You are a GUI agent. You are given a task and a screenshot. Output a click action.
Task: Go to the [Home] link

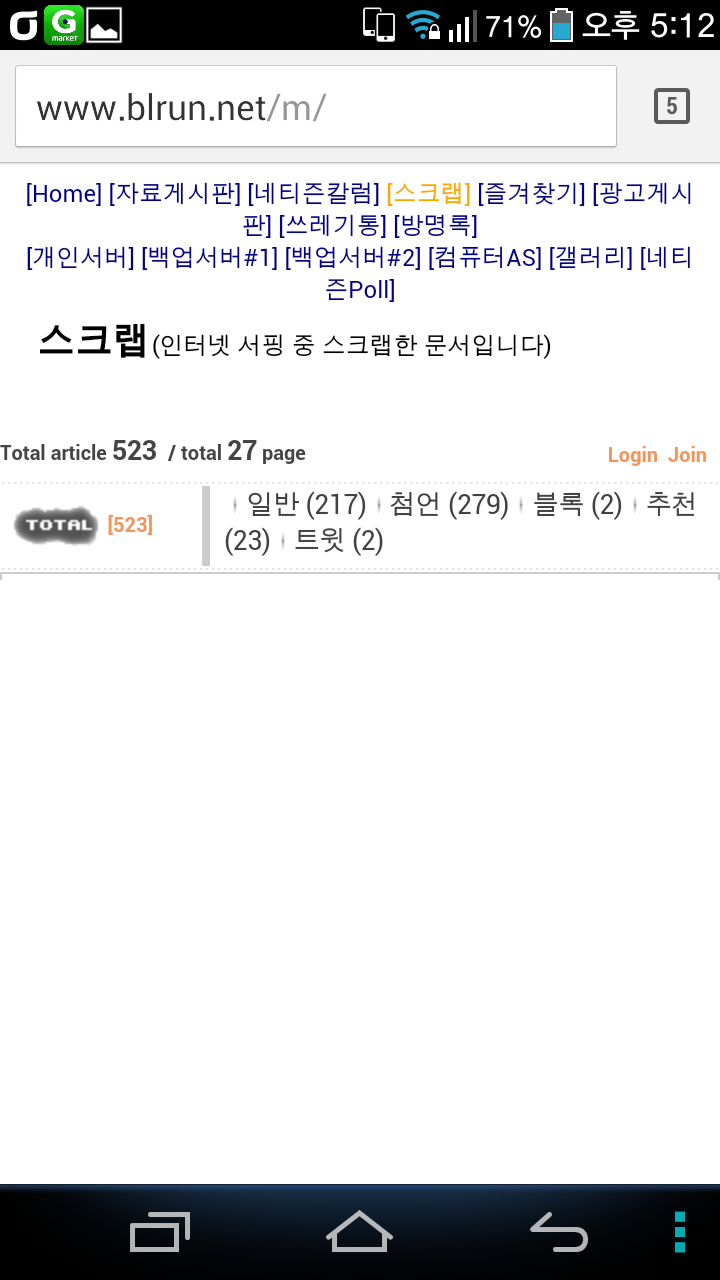64,194
